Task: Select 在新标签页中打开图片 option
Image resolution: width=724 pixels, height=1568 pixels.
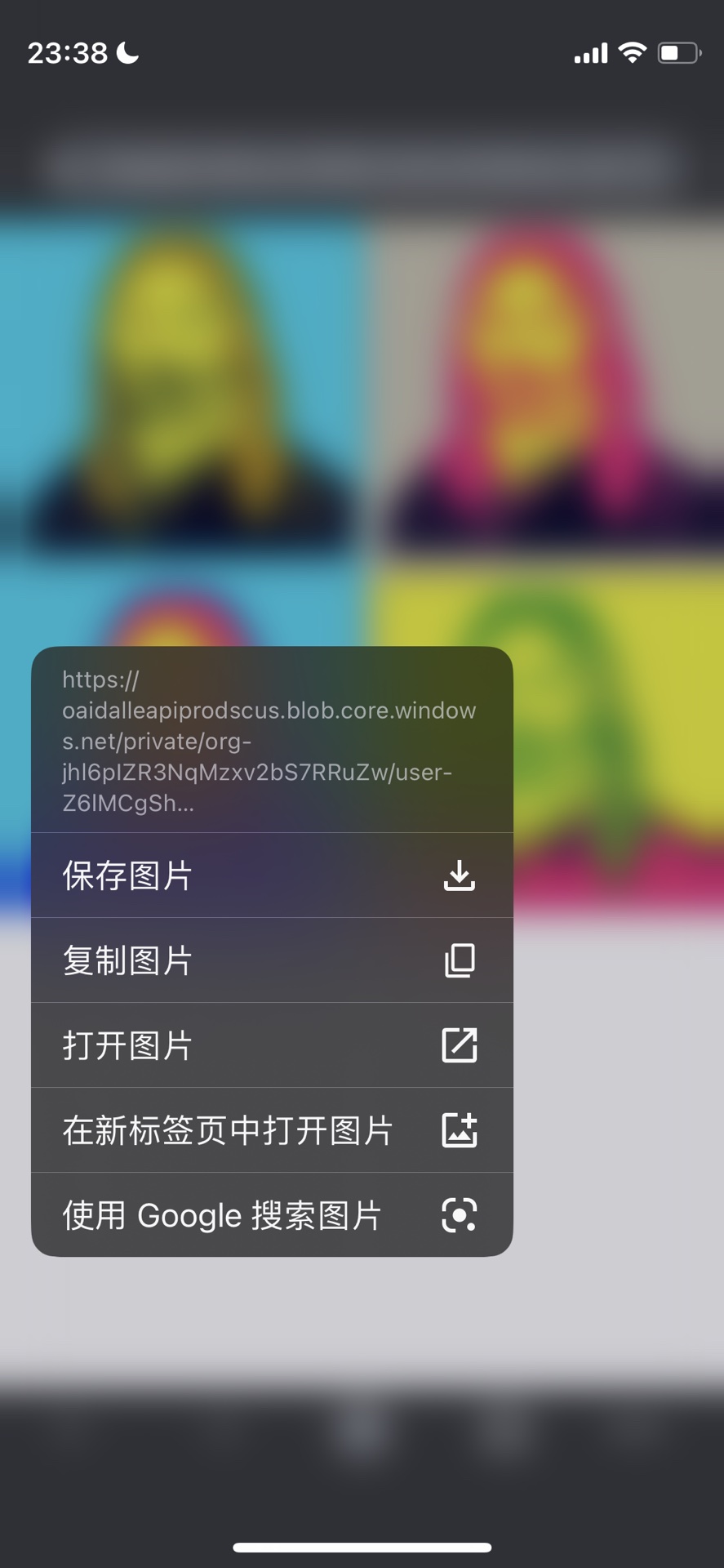Action: click(271, 1130)
